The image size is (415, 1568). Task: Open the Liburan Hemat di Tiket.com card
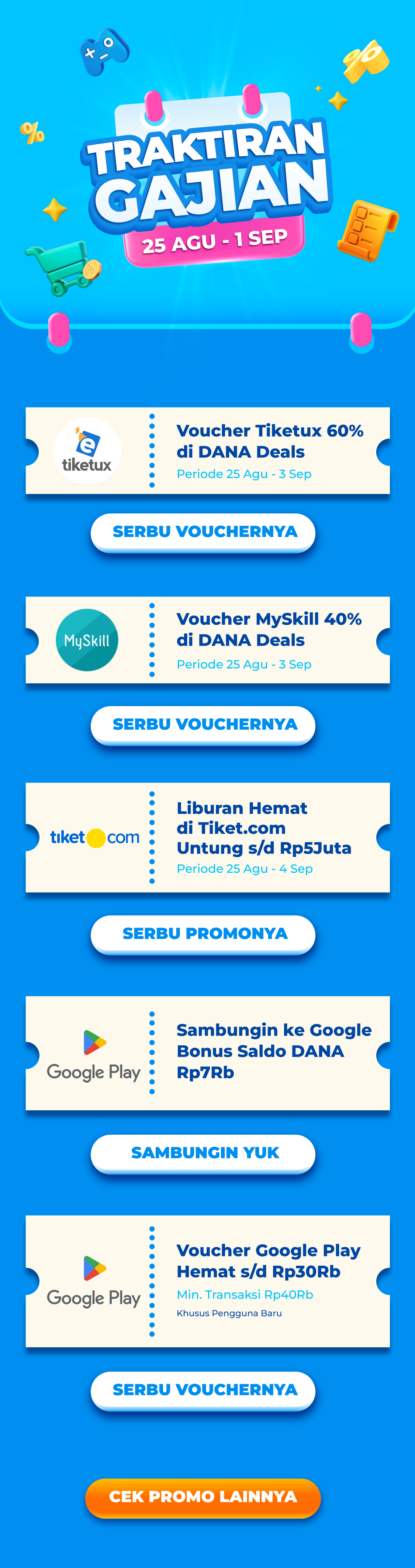tap(207, 837)
